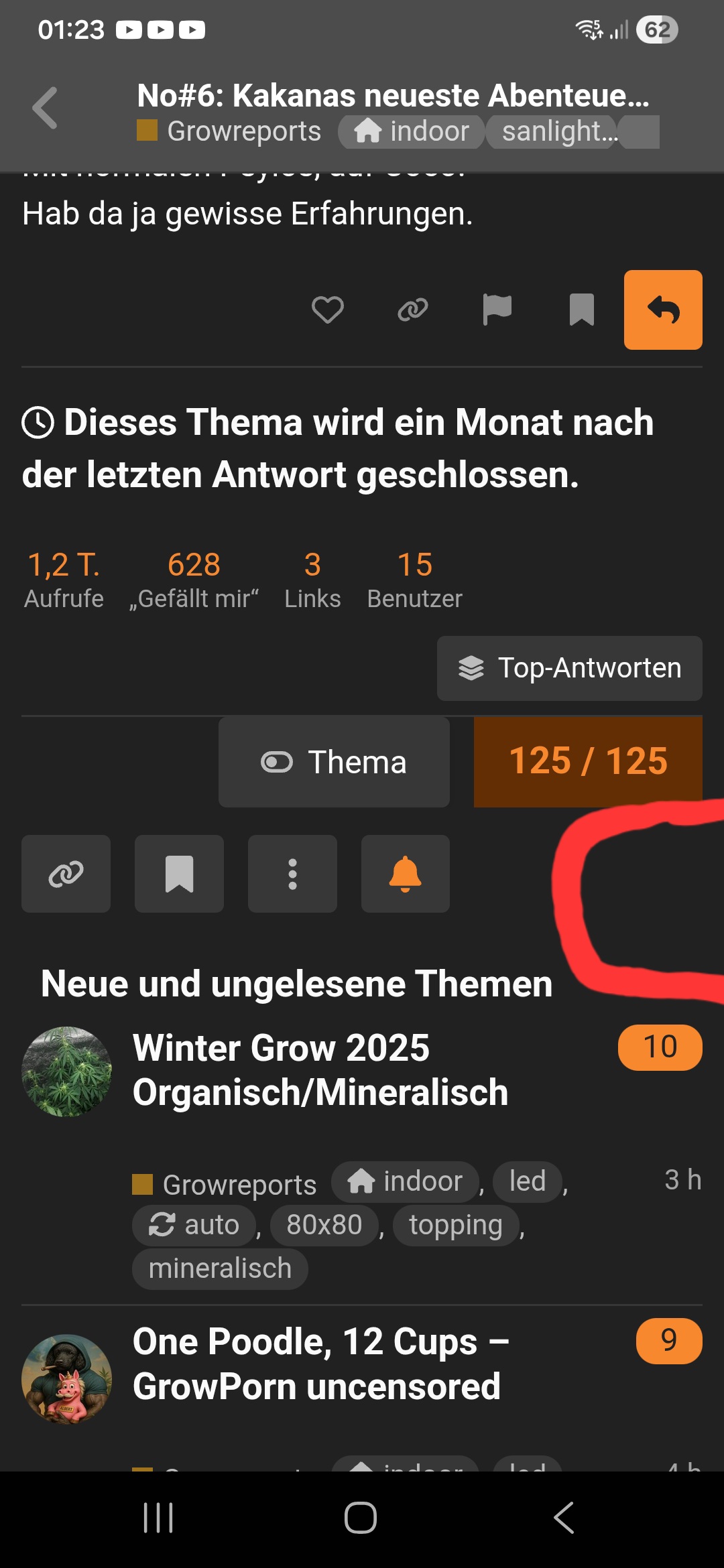Select the 80x80 tag

[324, 1225]
